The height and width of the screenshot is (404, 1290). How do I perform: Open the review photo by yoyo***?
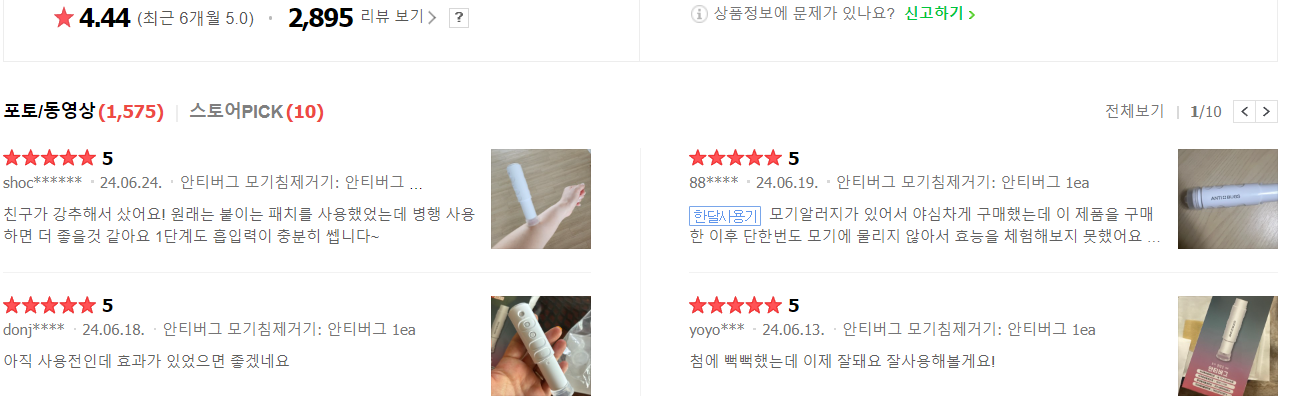[x=1227, y=346]
